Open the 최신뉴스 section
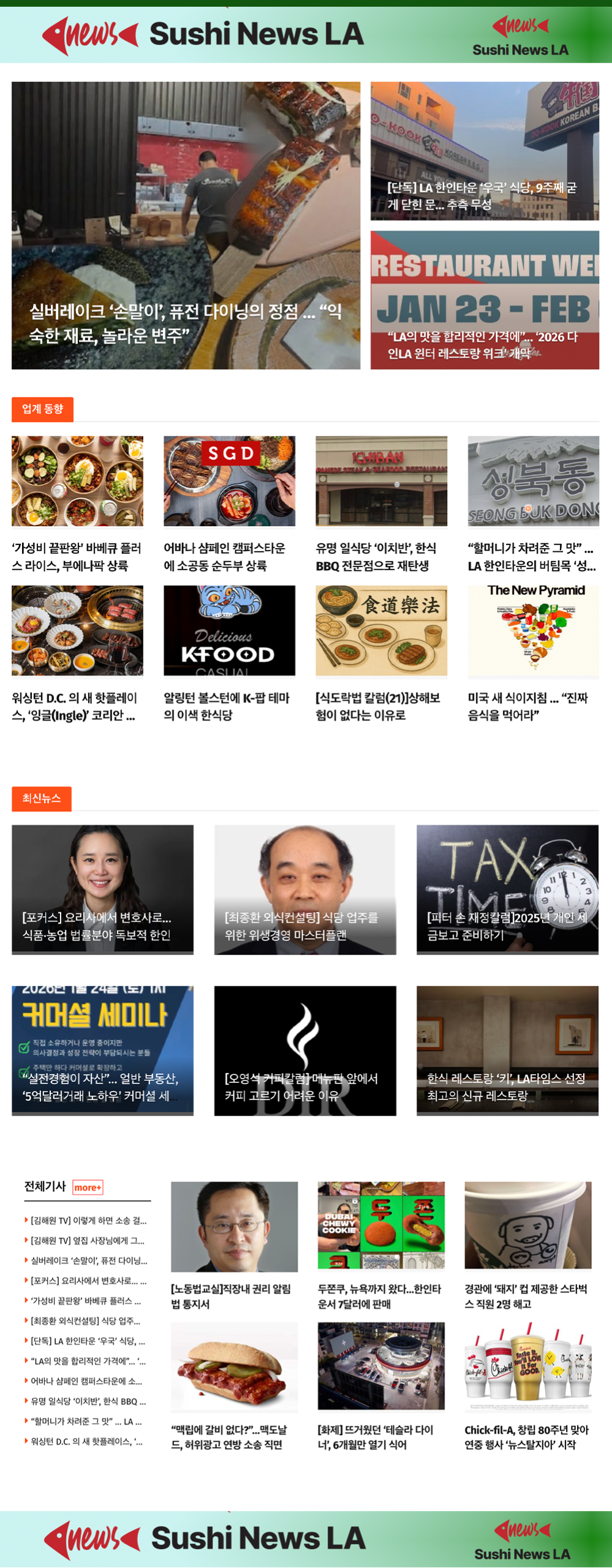Image resolution: width=612 pixels, height=1568 pixels. 42,798
